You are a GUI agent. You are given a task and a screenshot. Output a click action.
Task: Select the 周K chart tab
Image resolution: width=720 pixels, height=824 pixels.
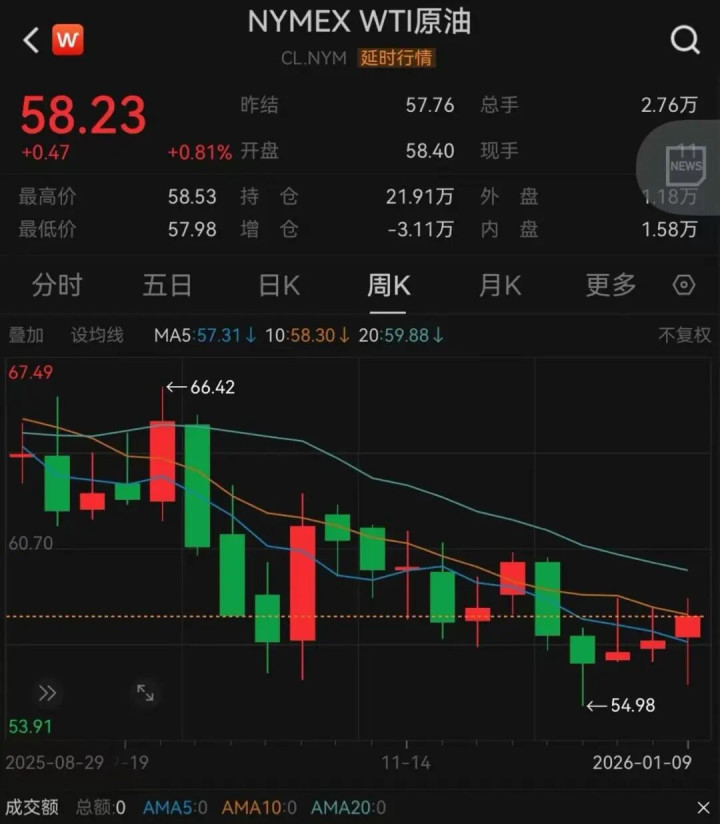[x=389, y=286]
